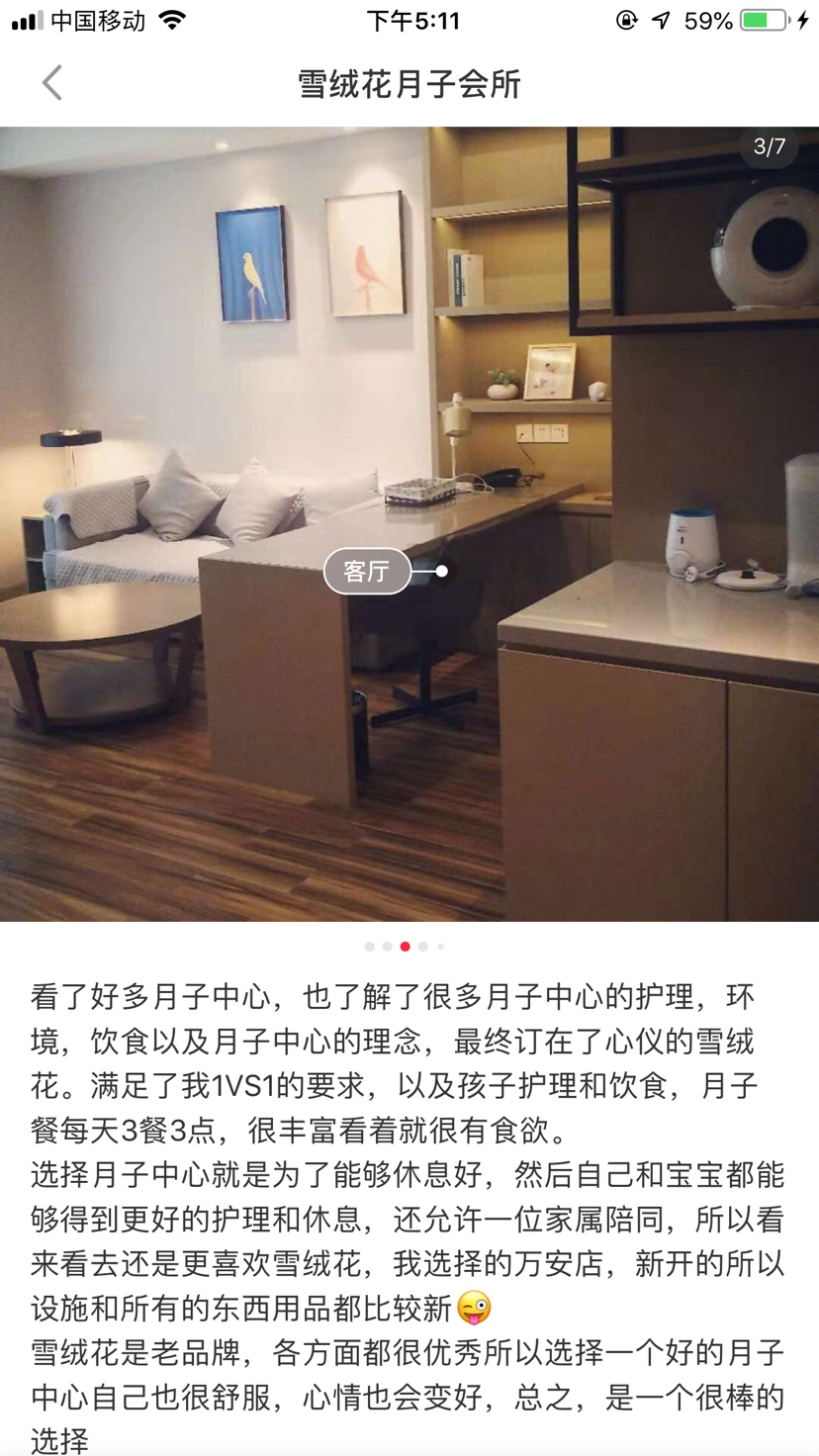Tap the 客厅 tag on the photo
This screenshot has width=819, height=1456.
[x=367, y=571]
